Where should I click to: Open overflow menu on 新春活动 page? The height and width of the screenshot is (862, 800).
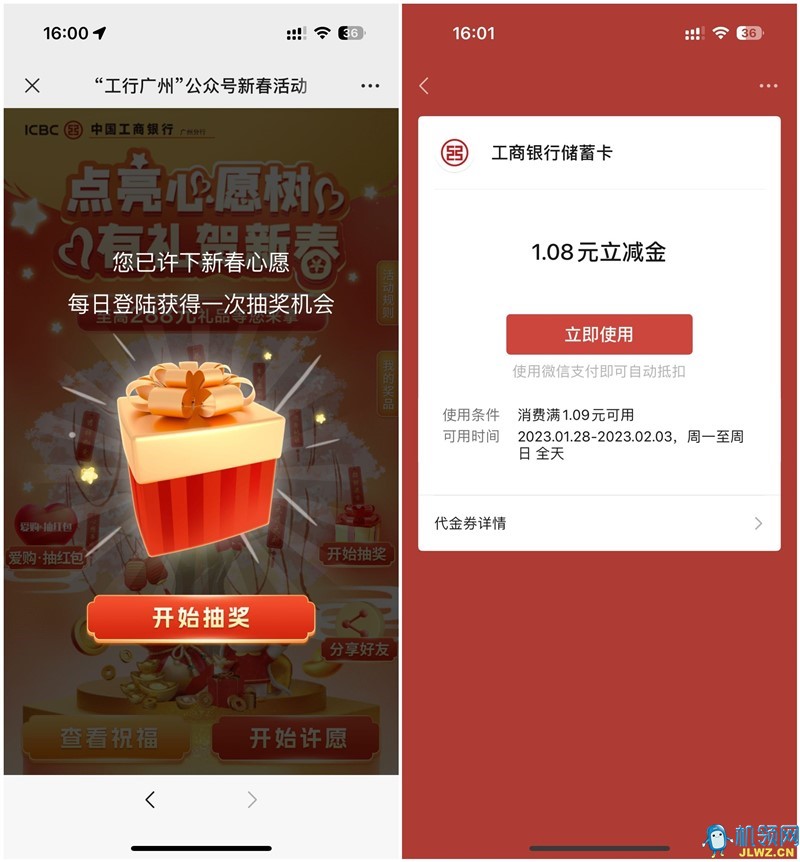(x=370, y=86)
